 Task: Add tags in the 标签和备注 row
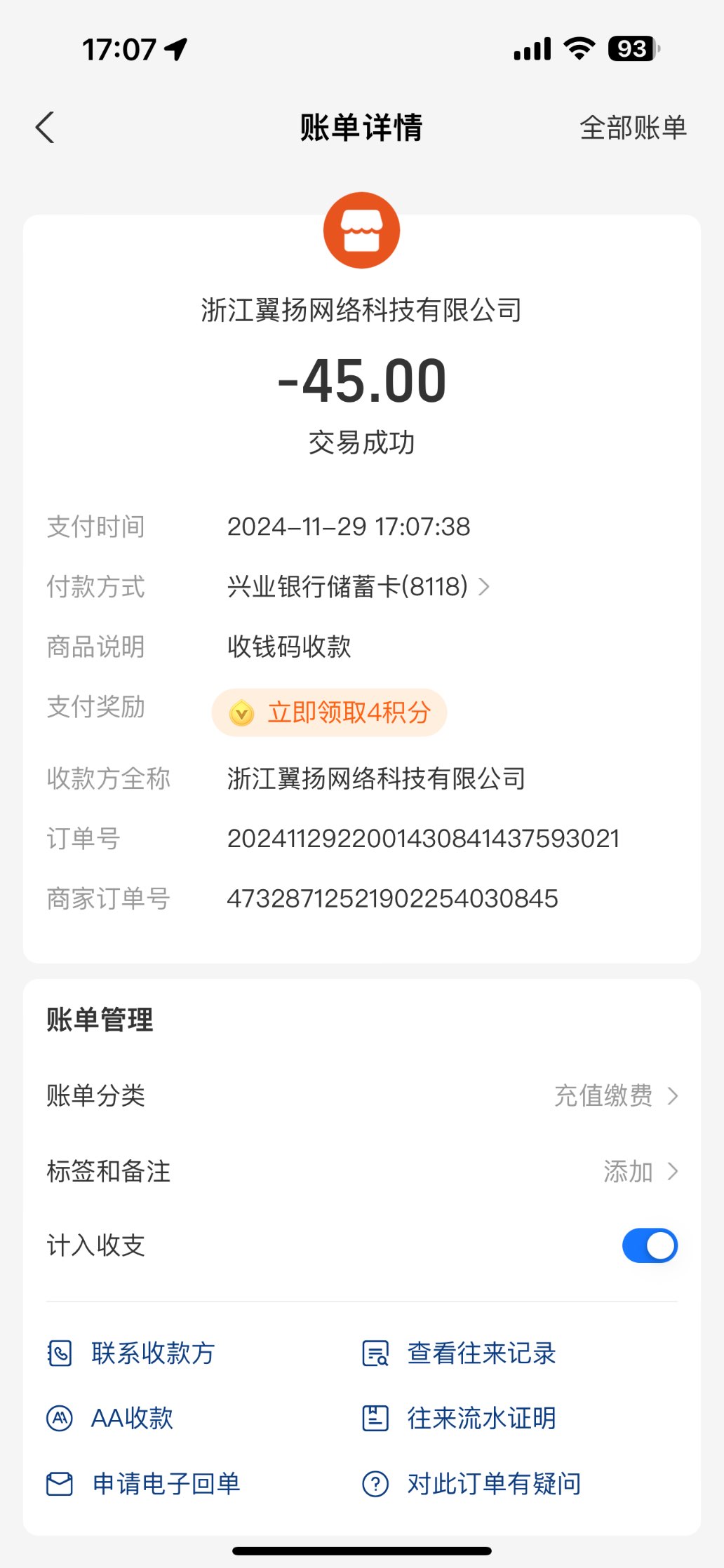640,1171
